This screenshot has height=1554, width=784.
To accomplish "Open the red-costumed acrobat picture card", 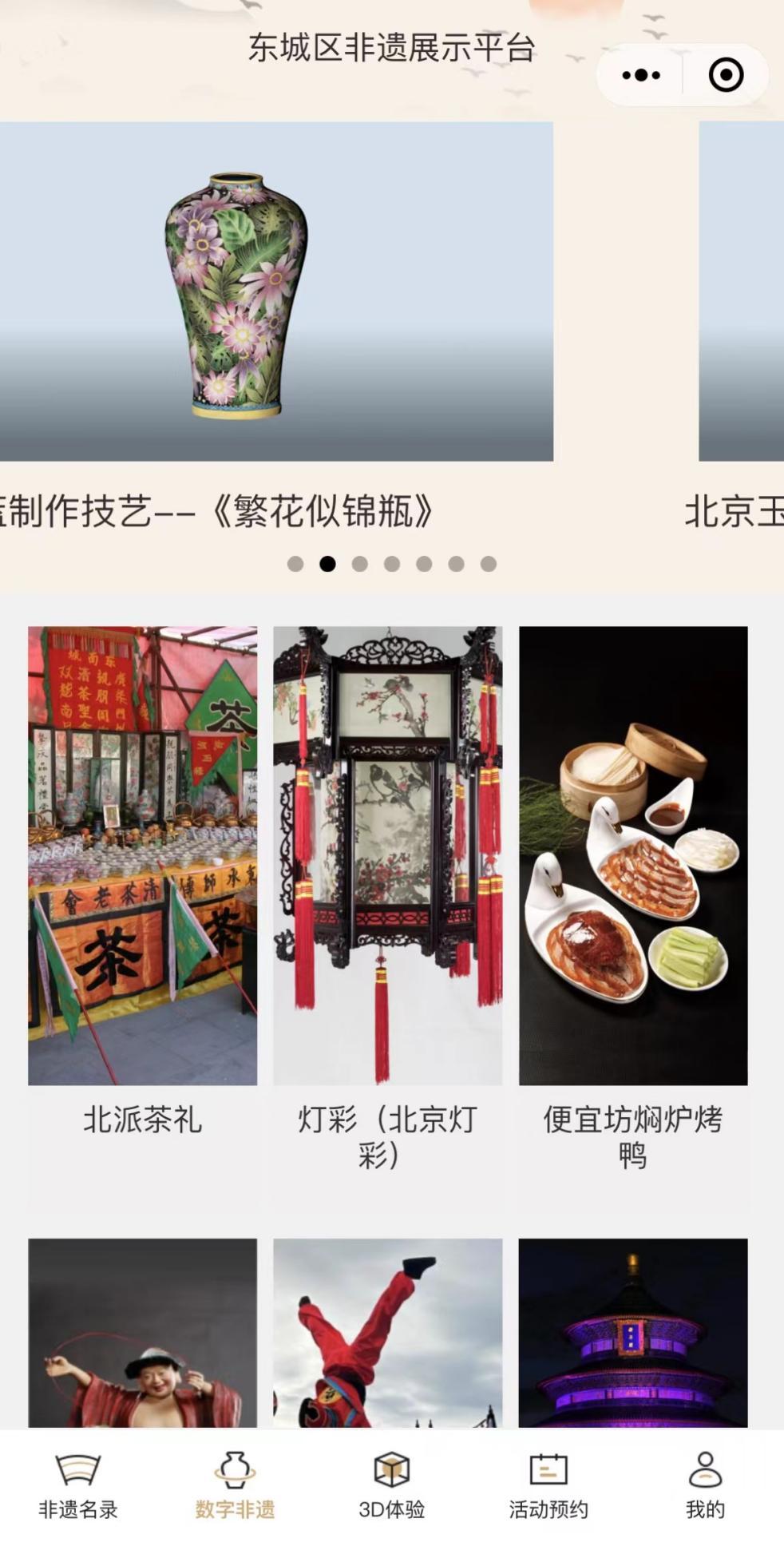I will tap(388, 1333).
